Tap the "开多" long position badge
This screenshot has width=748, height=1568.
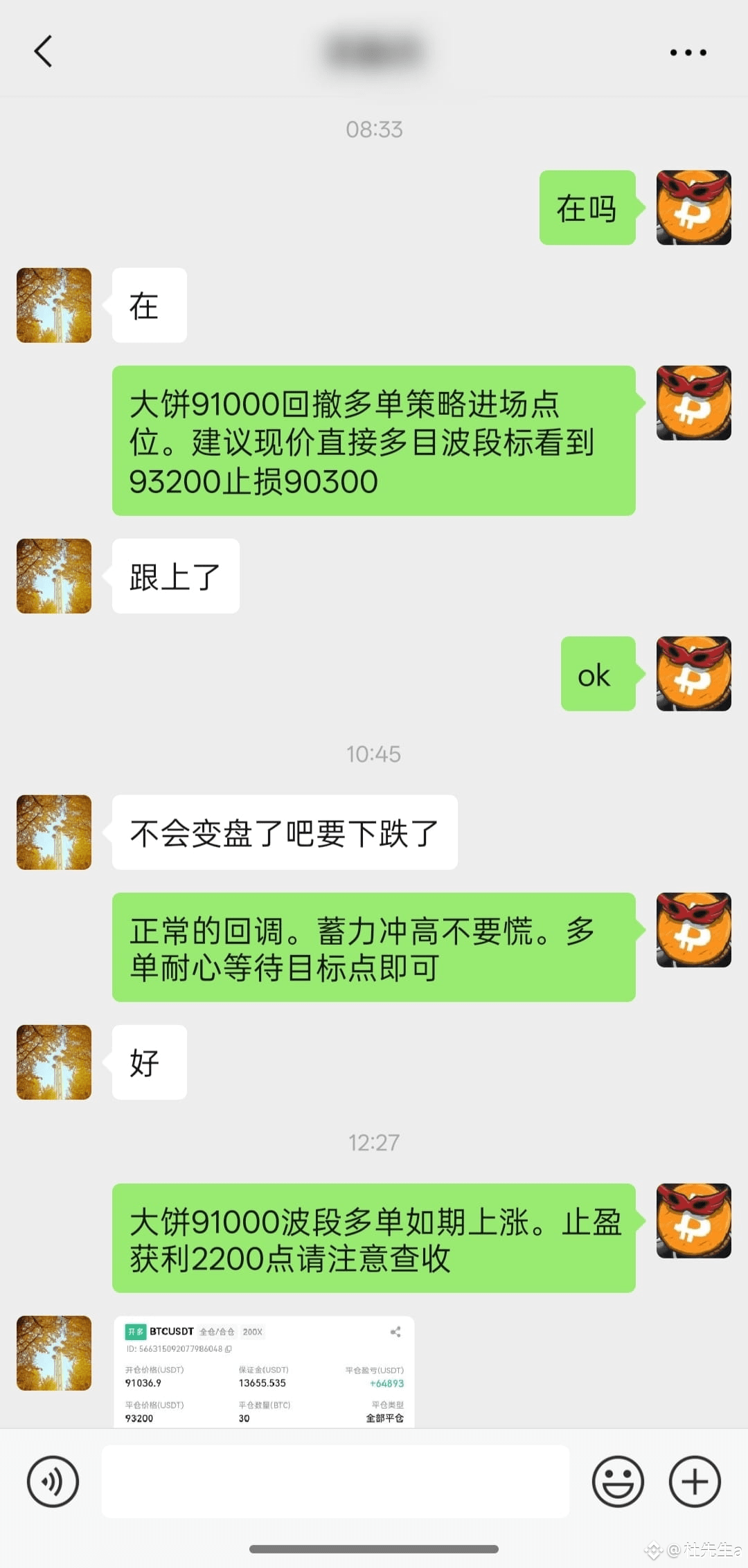(x=136, y=1331)
